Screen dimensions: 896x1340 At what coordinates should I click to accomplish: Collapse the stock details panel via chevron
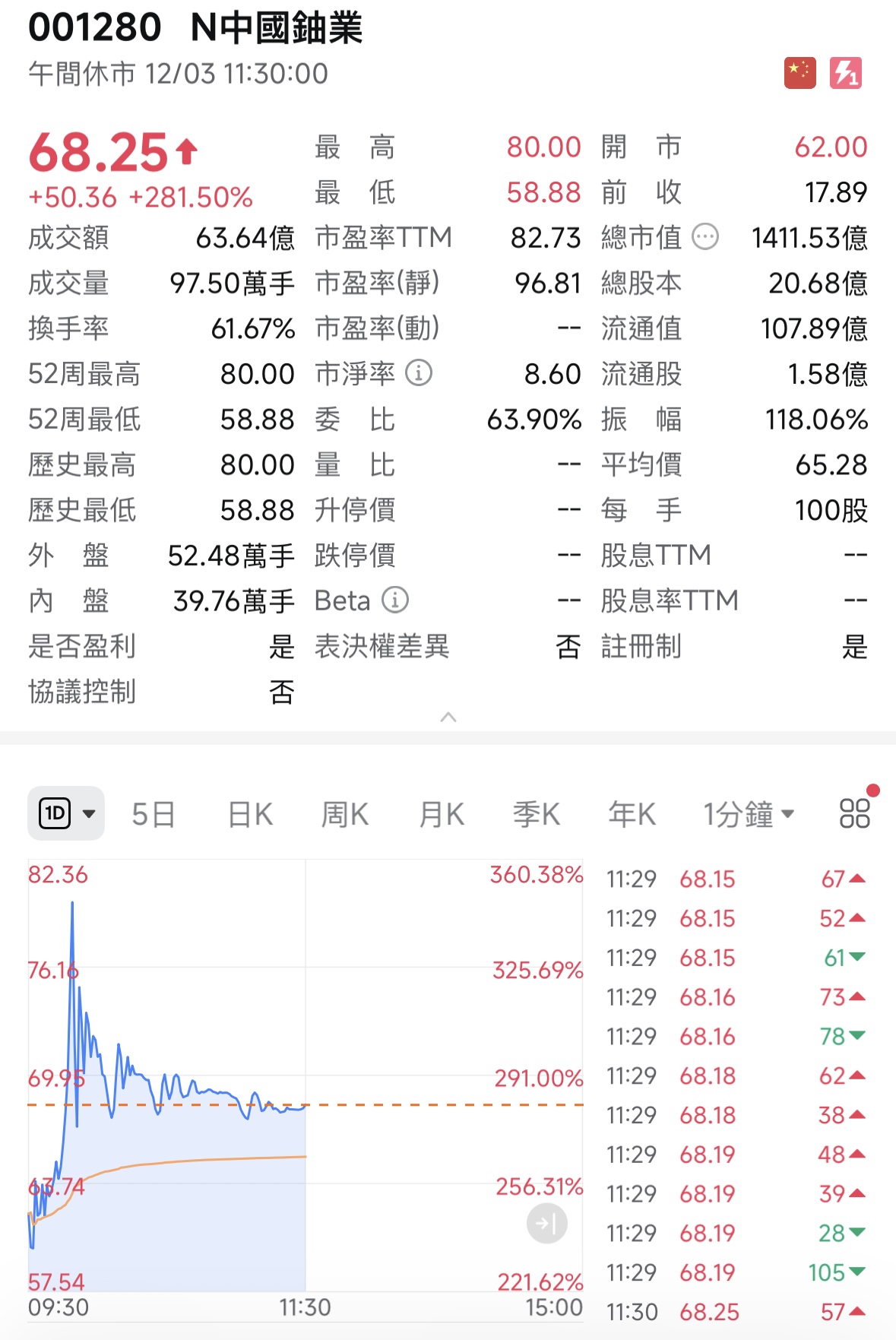tap(448, 715)
